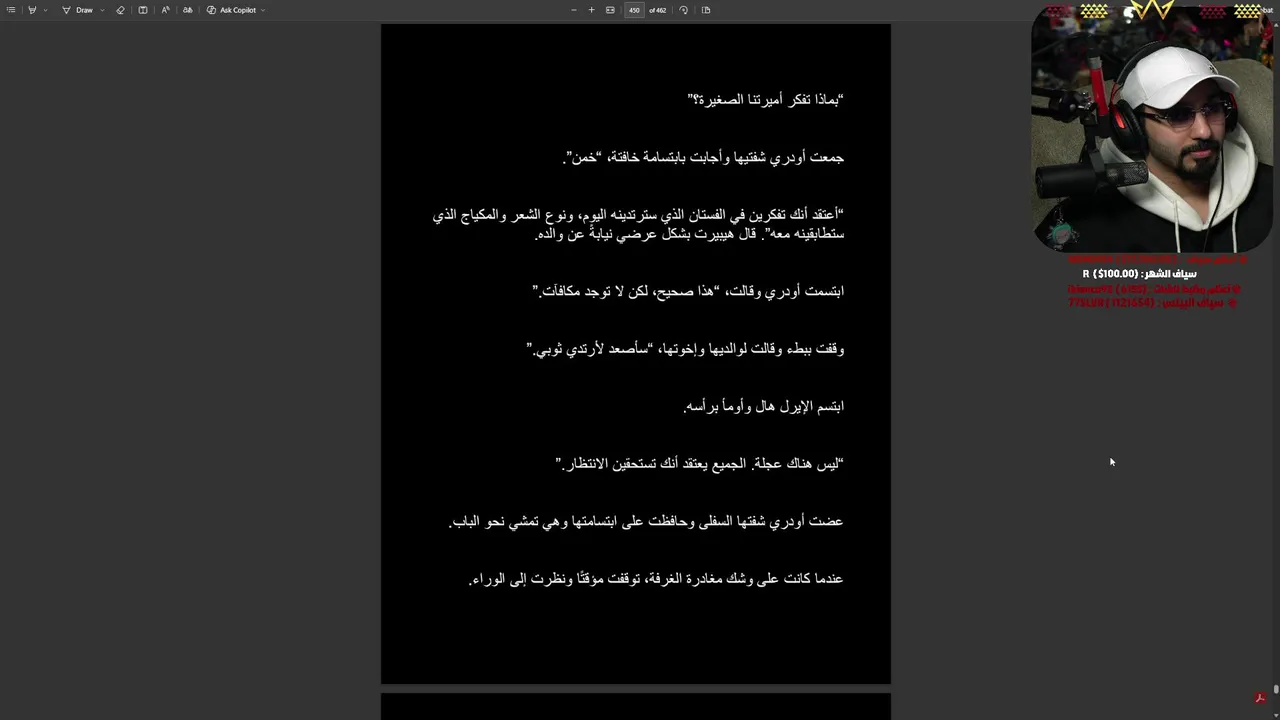Viewport: 1280px width, 720px height.
Task: Select the highlight tool
Action: [x=33, y=10]
